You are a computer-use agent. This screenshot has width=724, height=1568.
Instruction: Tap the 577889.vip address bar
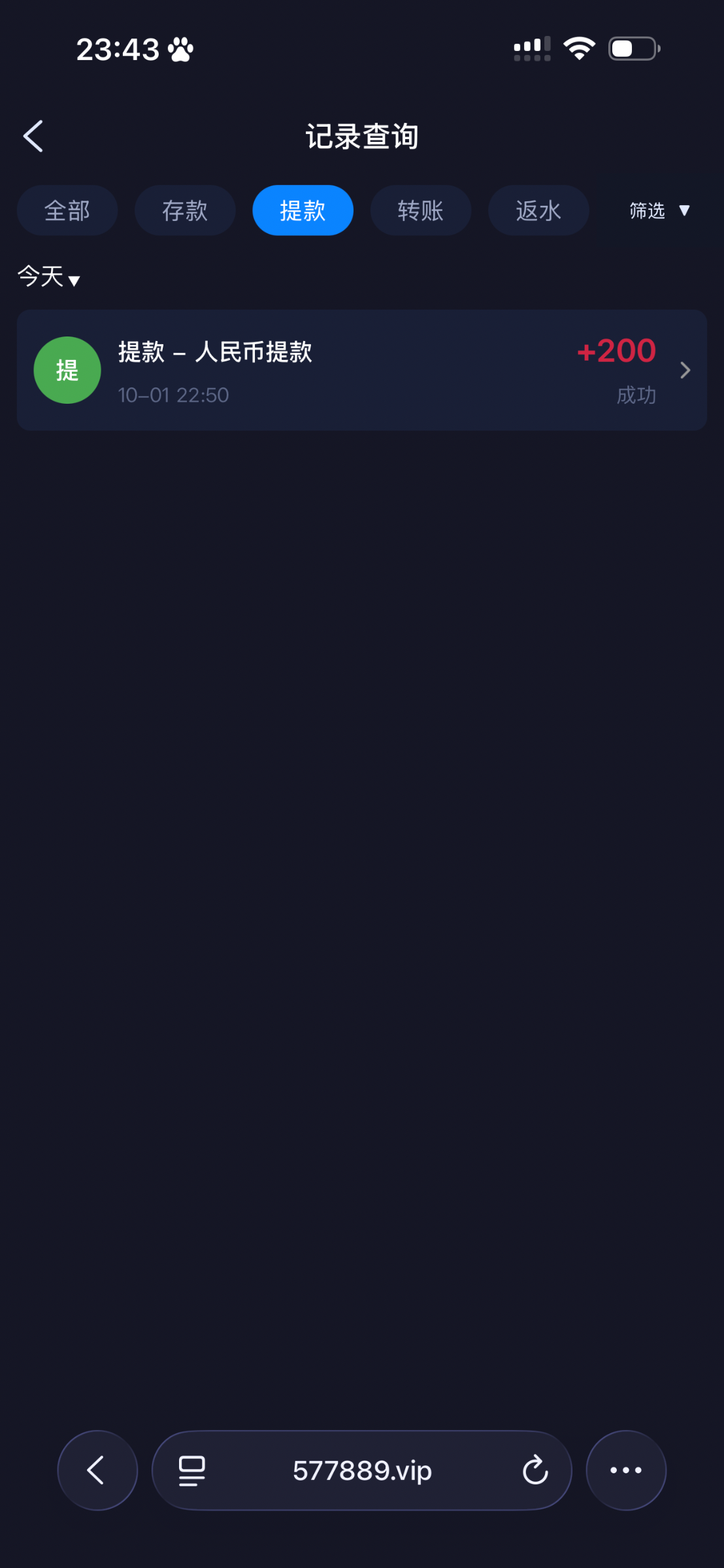[362, 1471]
